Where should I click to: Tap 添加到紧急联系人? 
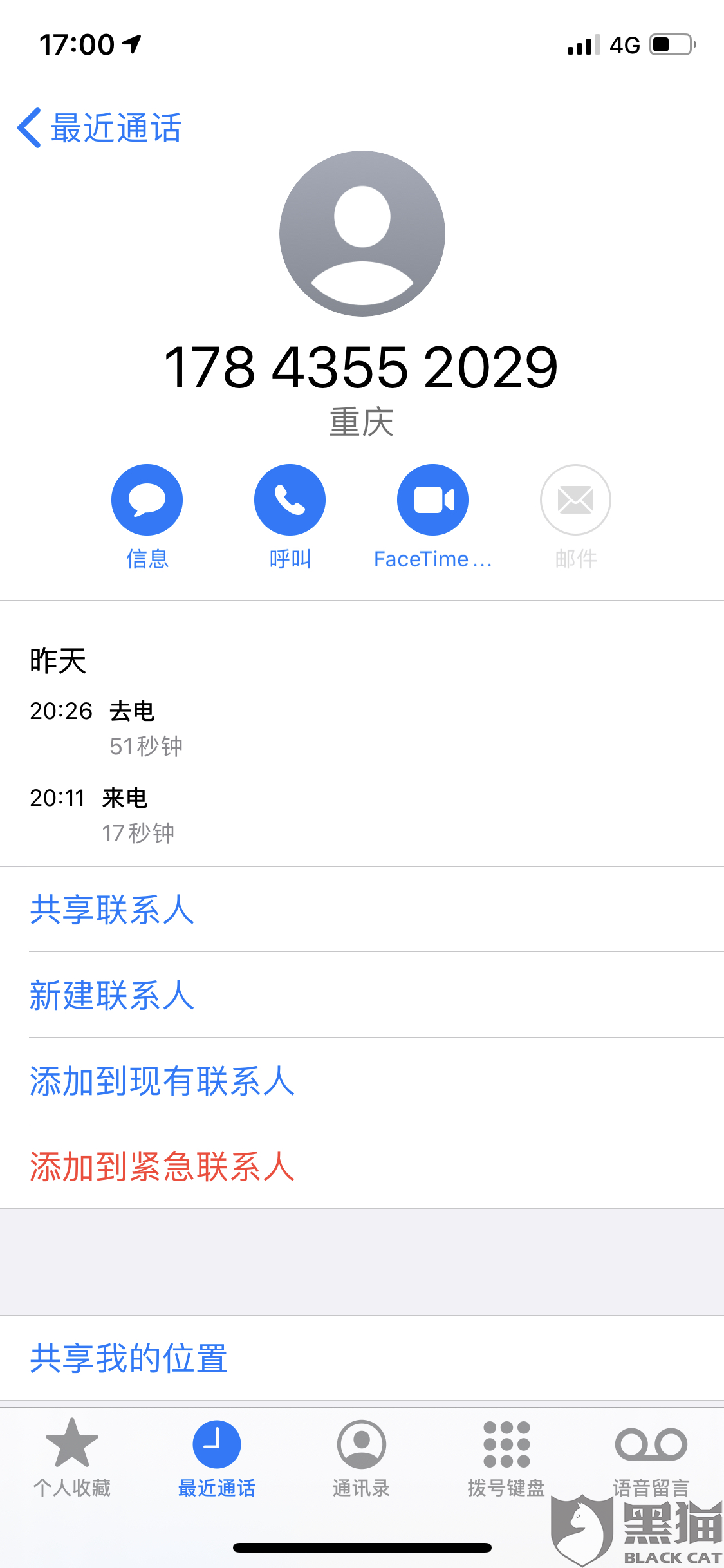click(162, 1166)
